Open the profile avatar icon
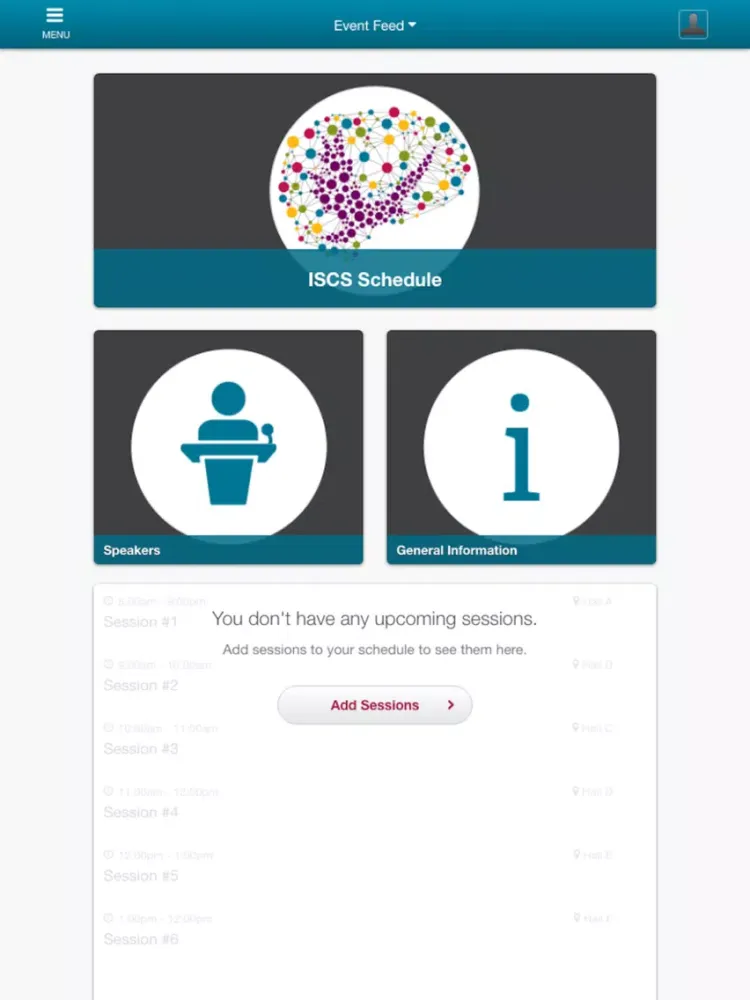 pyautogui.click(x=693, y=24)
